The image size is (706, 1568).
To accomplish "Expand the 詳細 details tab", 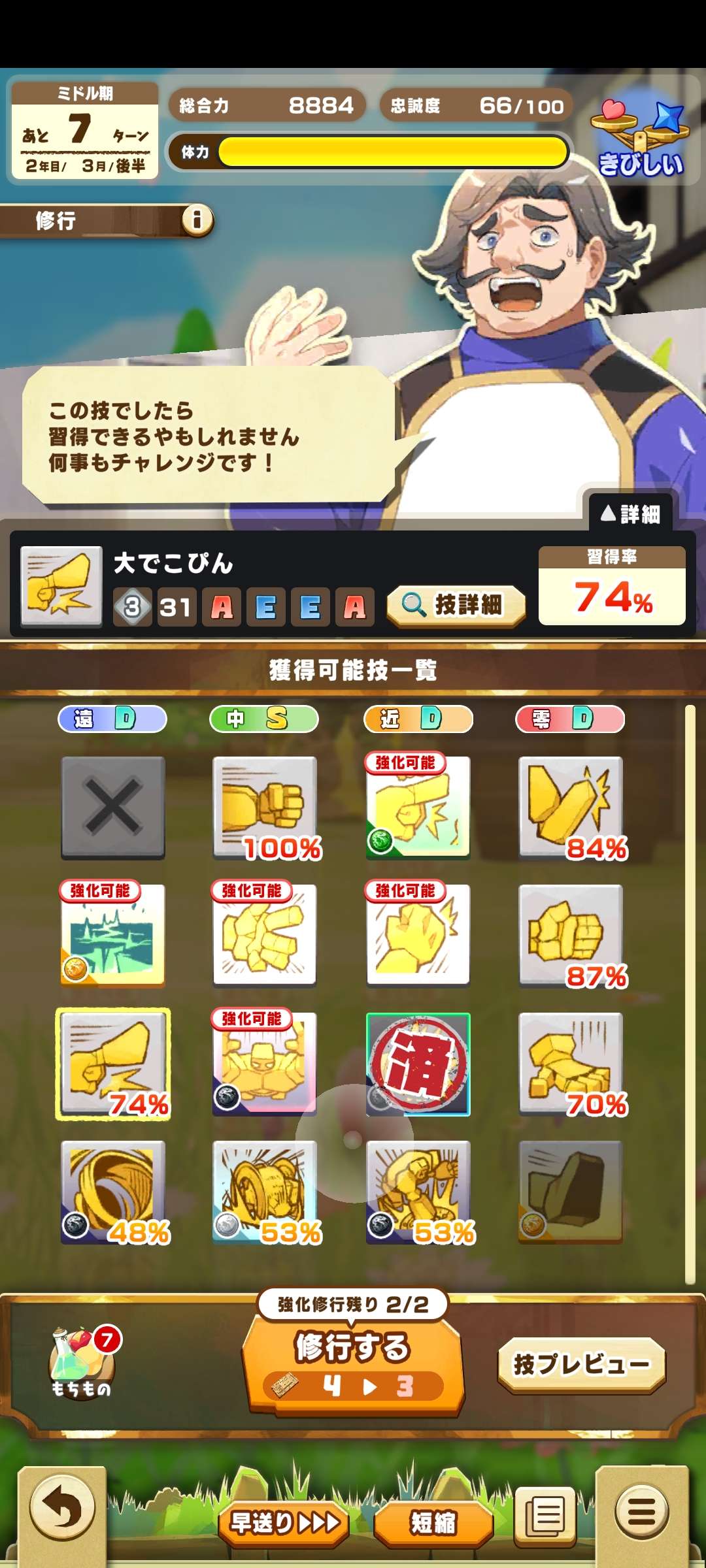I will click(x=631, y=514).
